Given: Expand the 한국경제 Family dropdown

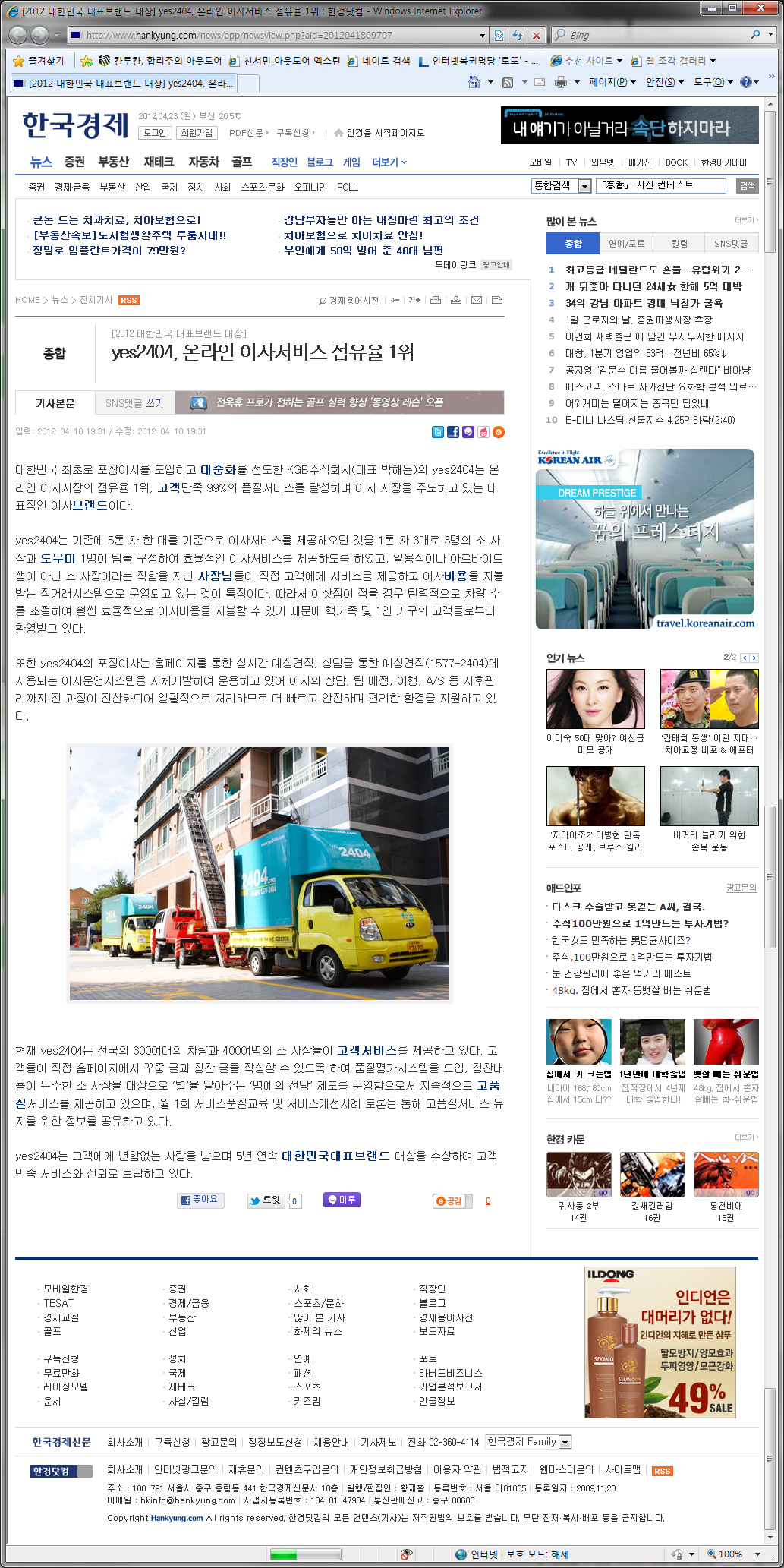Looking at the screenshot, I should pos(565,1442).
